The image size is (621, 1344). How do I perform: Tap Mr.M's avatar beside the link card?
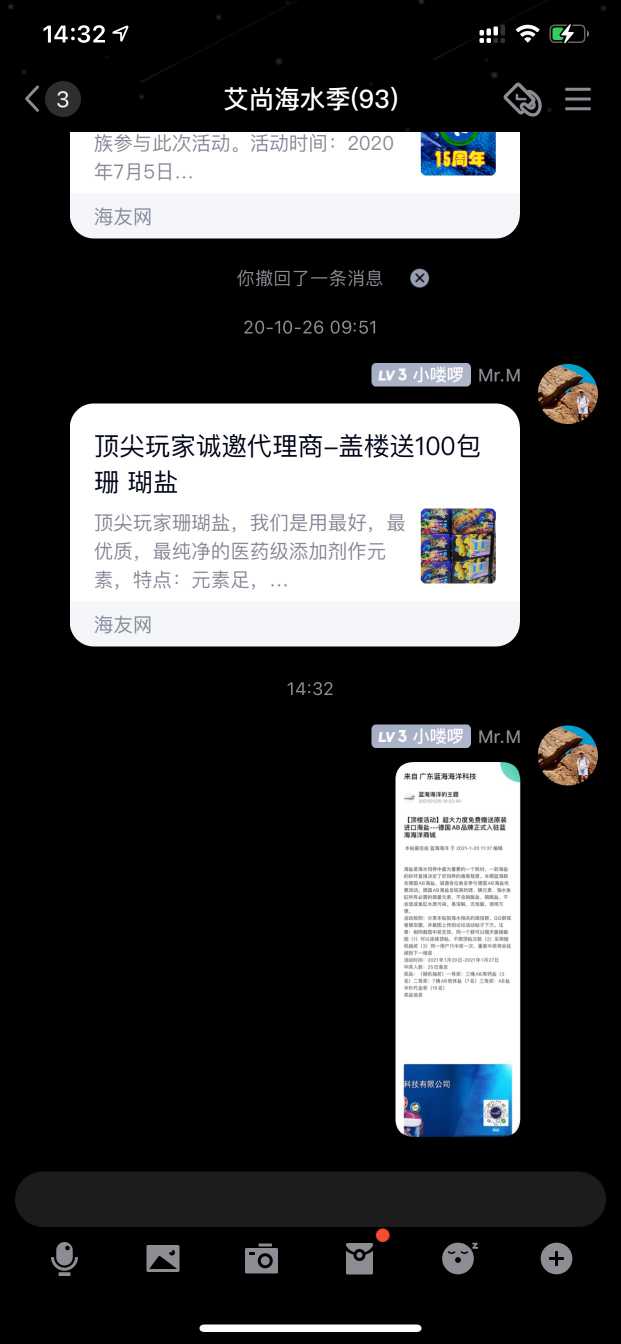click(x=567, y=393)
